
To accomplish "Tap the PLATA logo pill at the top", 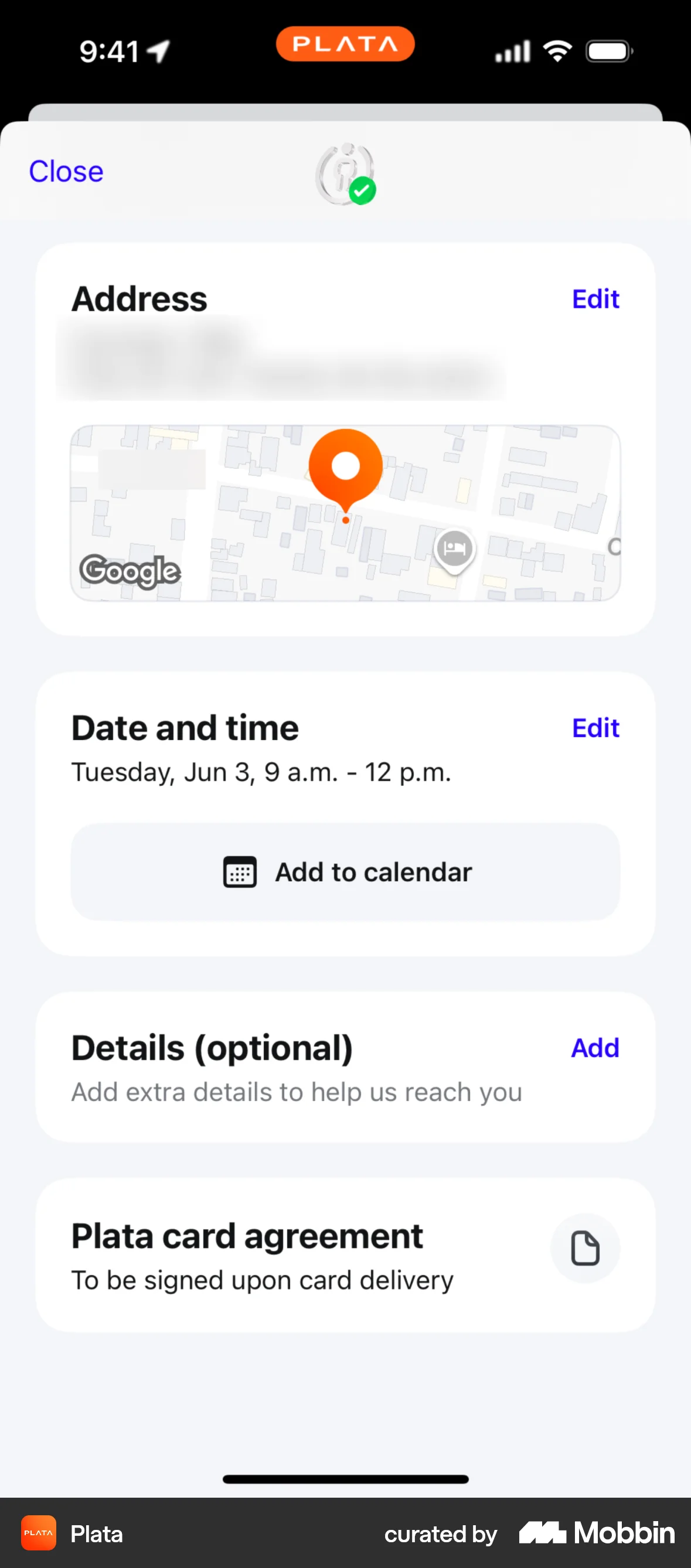I will click(345, 43).
